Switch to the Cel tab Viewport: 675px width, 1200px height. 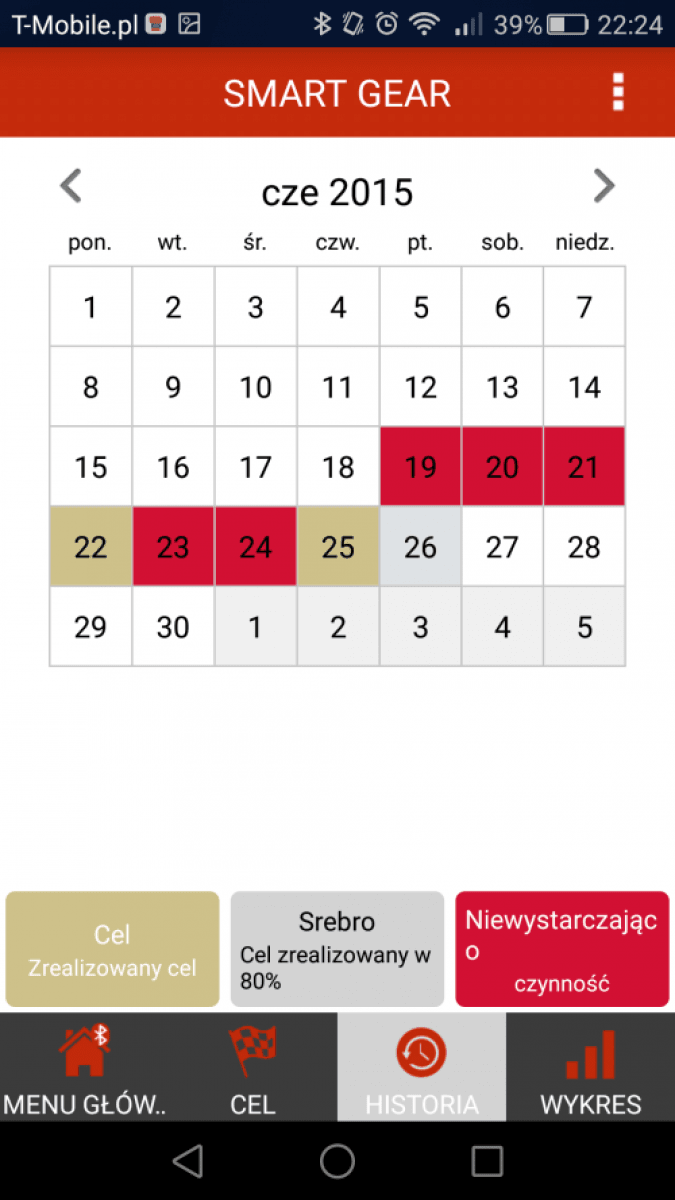(x=253, y=1067)
